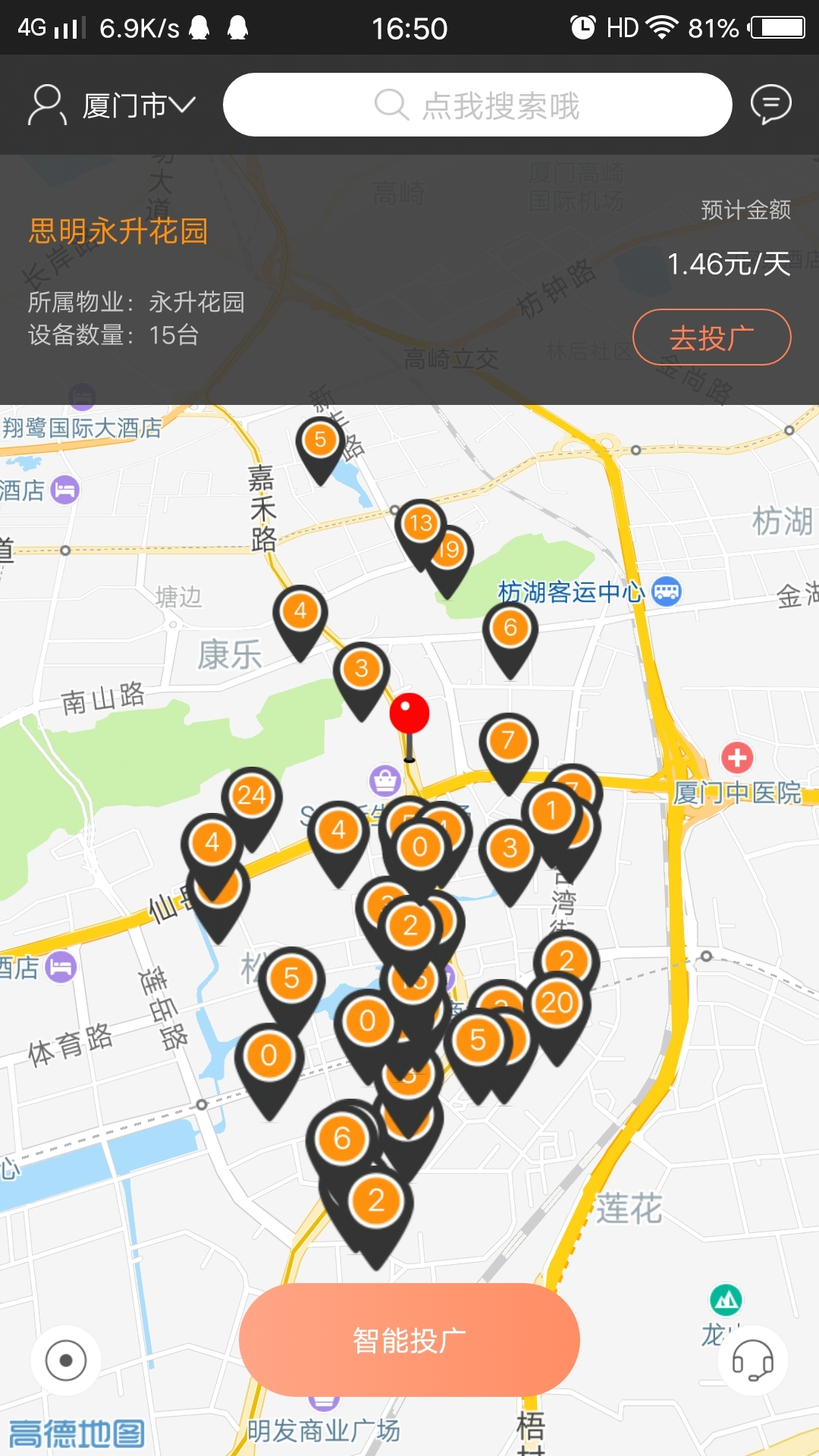Tap the 点我搜索哦 search box
Viewport: 819px width, 1456px height.
477,105
